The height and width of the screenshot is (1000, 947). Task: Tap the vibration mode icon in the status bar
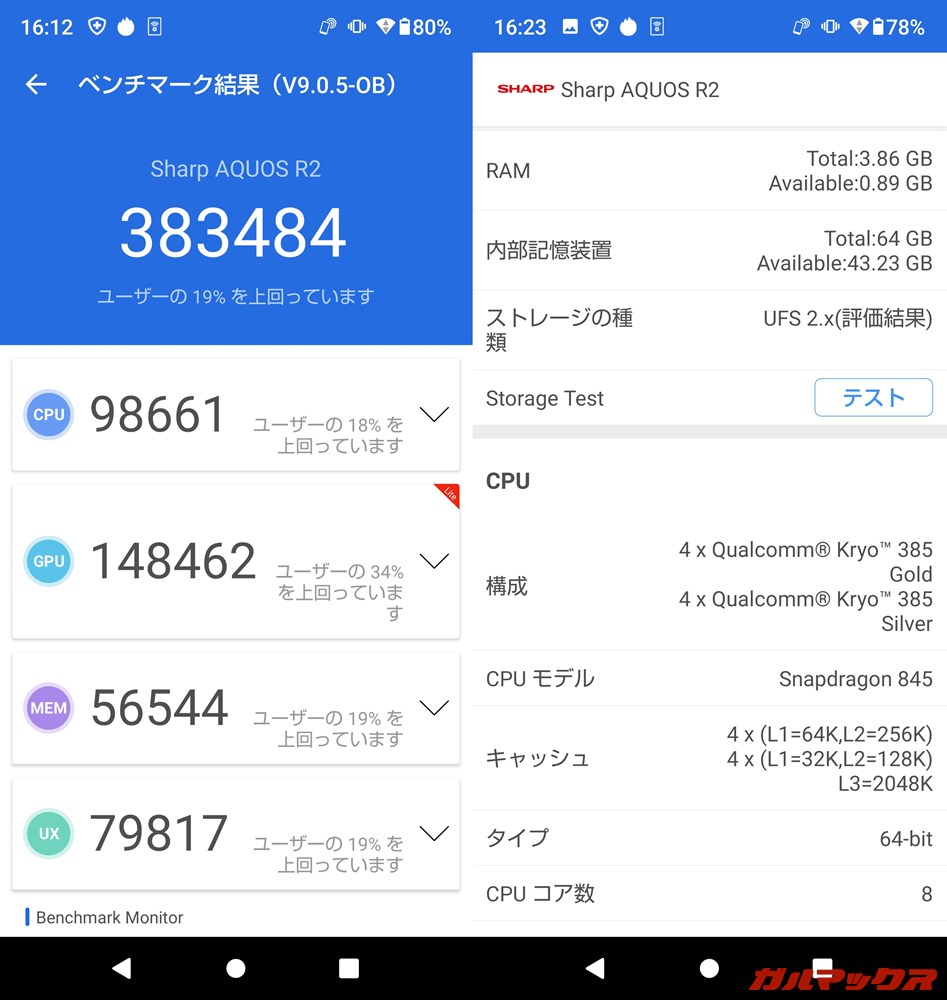[x=355, y=27]
